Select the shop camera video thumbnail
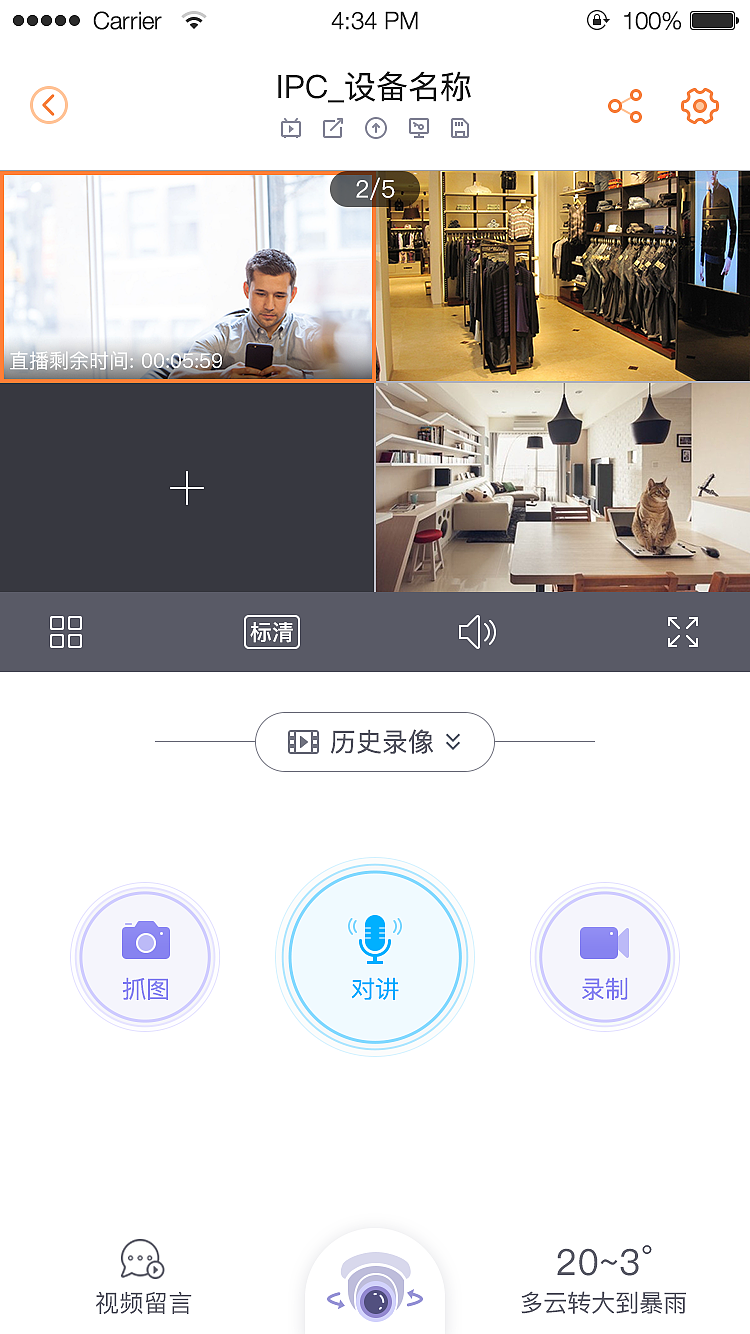This screenshot has width=750, height=1334. point(562,277)
